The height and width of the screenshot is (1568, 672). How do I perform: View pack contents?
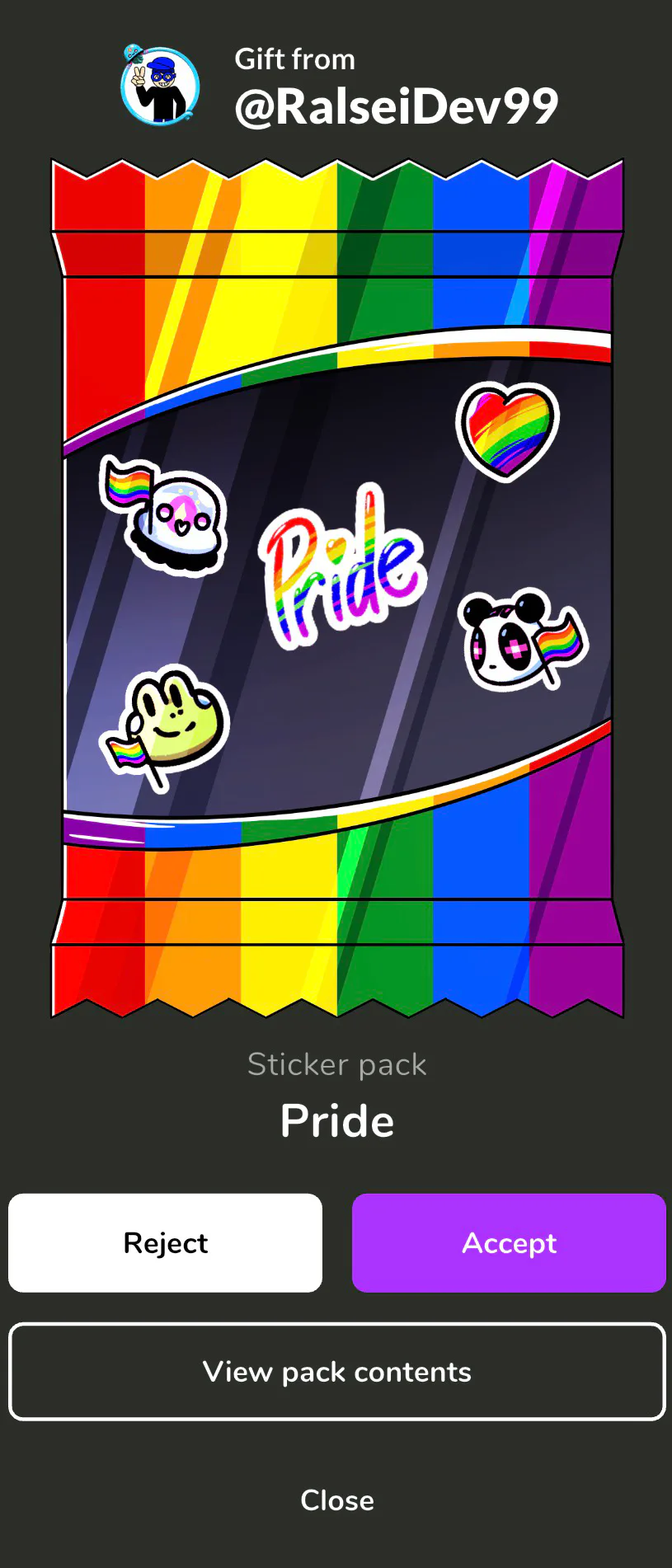336,1372
